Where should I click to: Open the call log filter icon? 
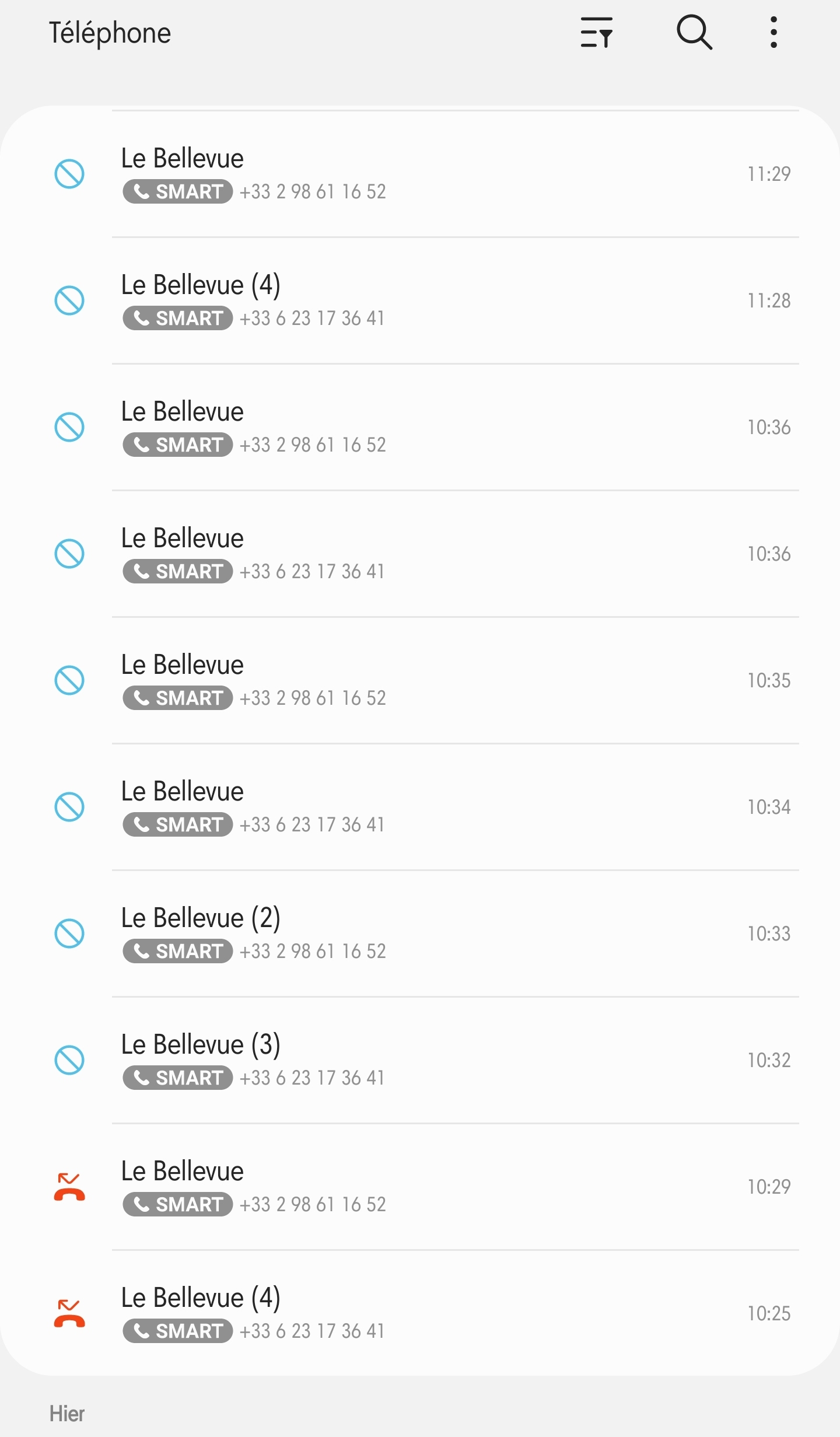[x=596, y=33]
